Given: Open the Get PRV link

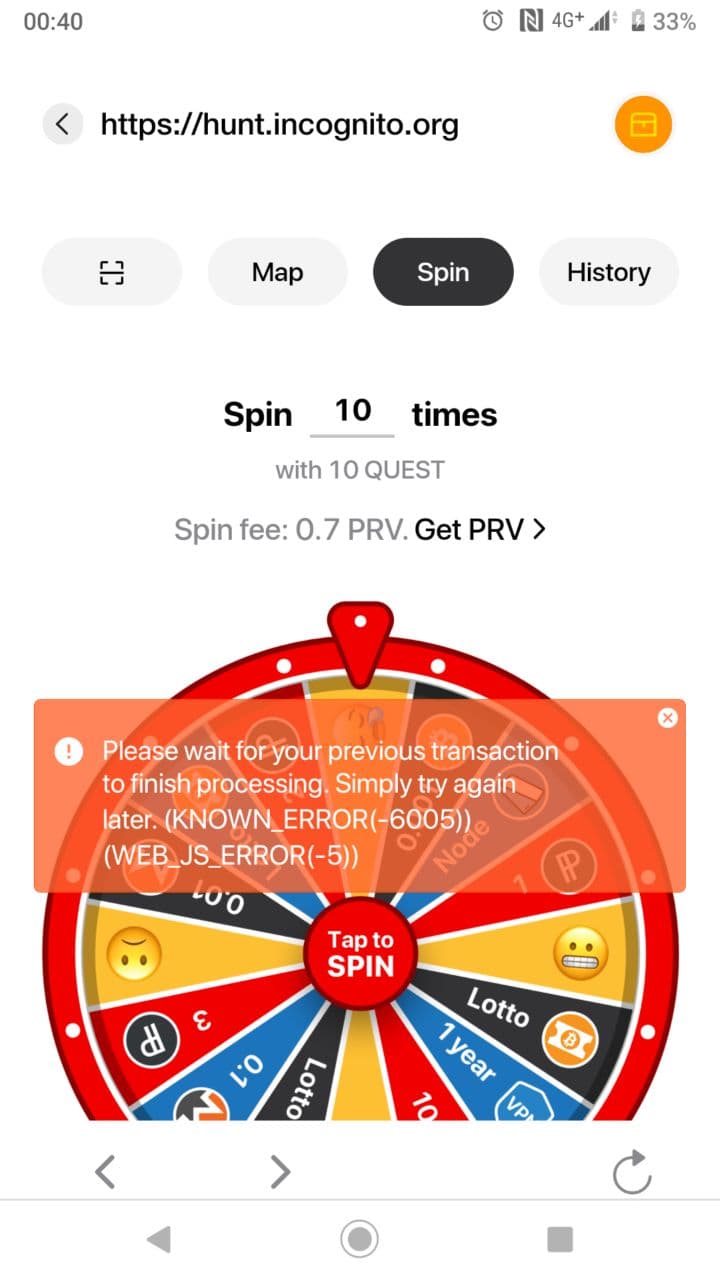Looking at the screenshot, I should pos(480,529).
